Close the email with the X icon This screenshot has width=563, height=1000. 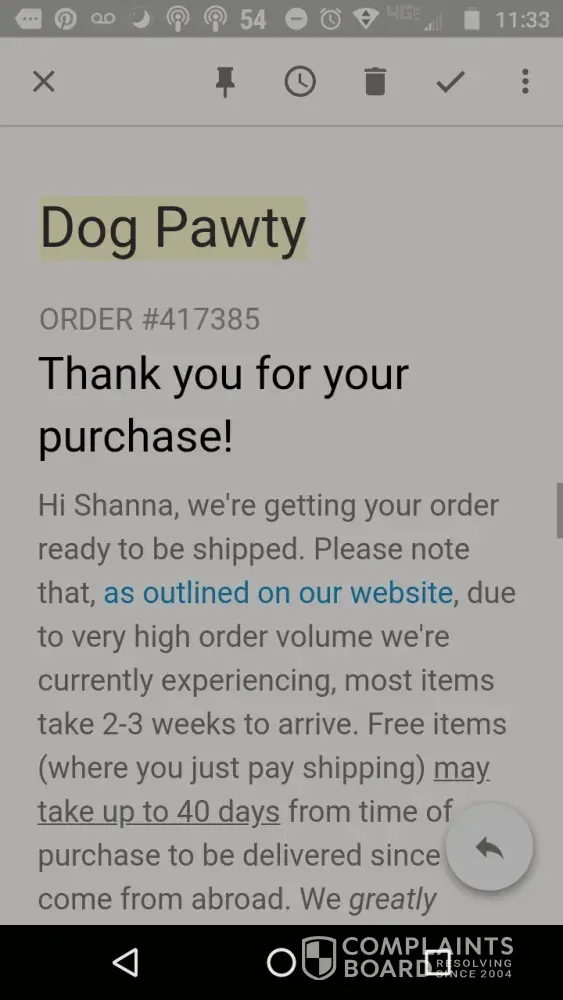[x=44, y=82]
